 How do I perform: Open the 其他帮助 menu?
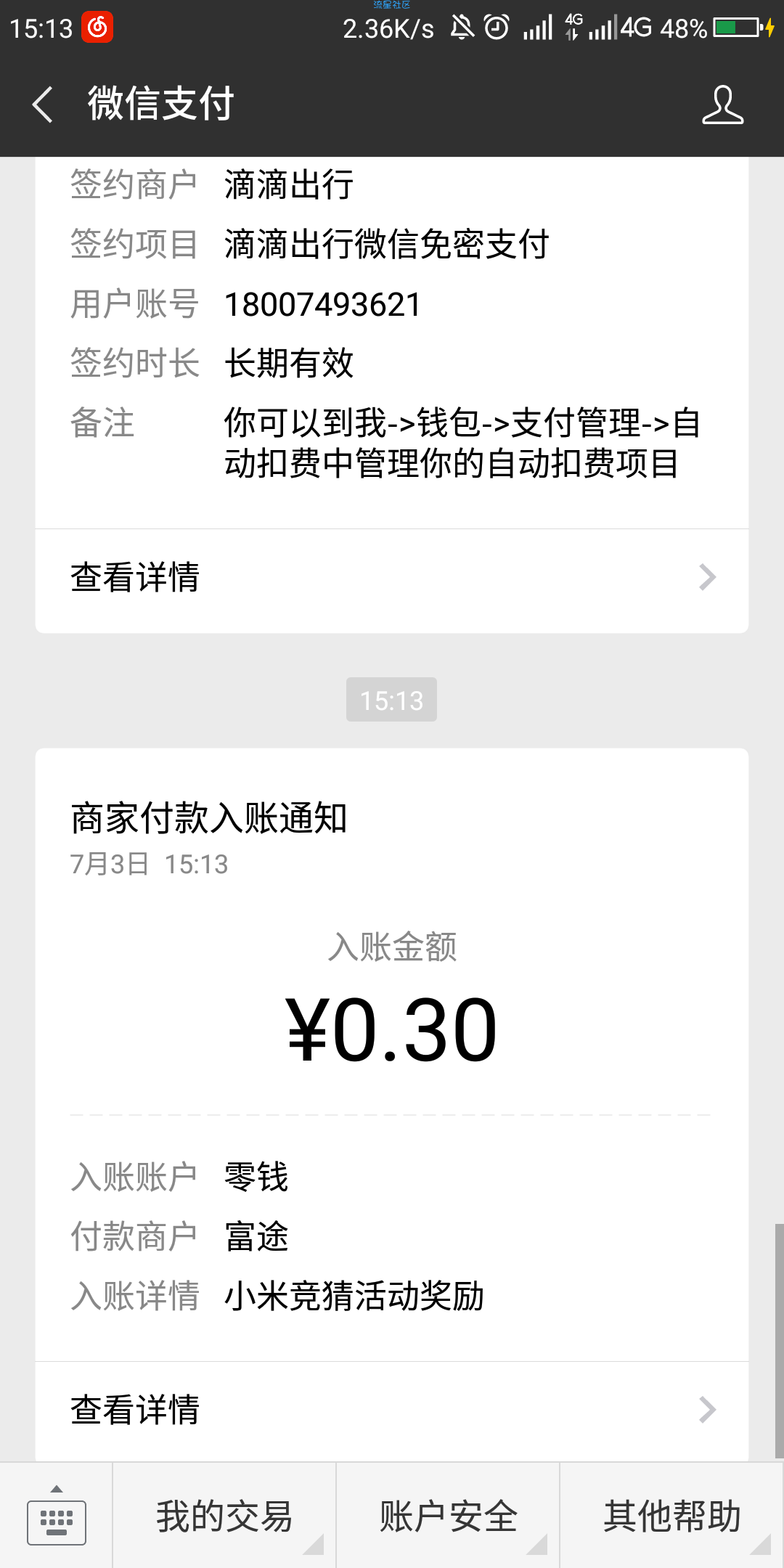672,1516
